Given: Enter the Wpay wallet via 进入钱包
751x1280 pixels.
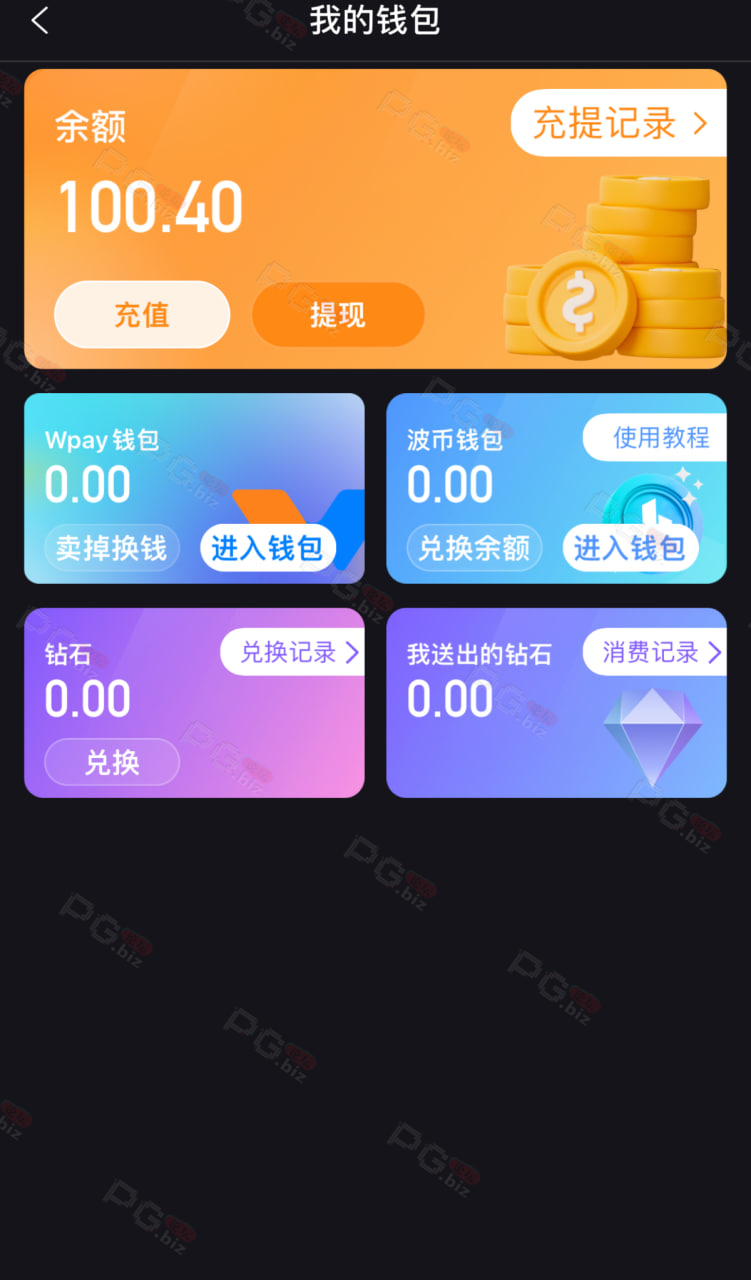Looking at the screenshot, I should 268,549.
